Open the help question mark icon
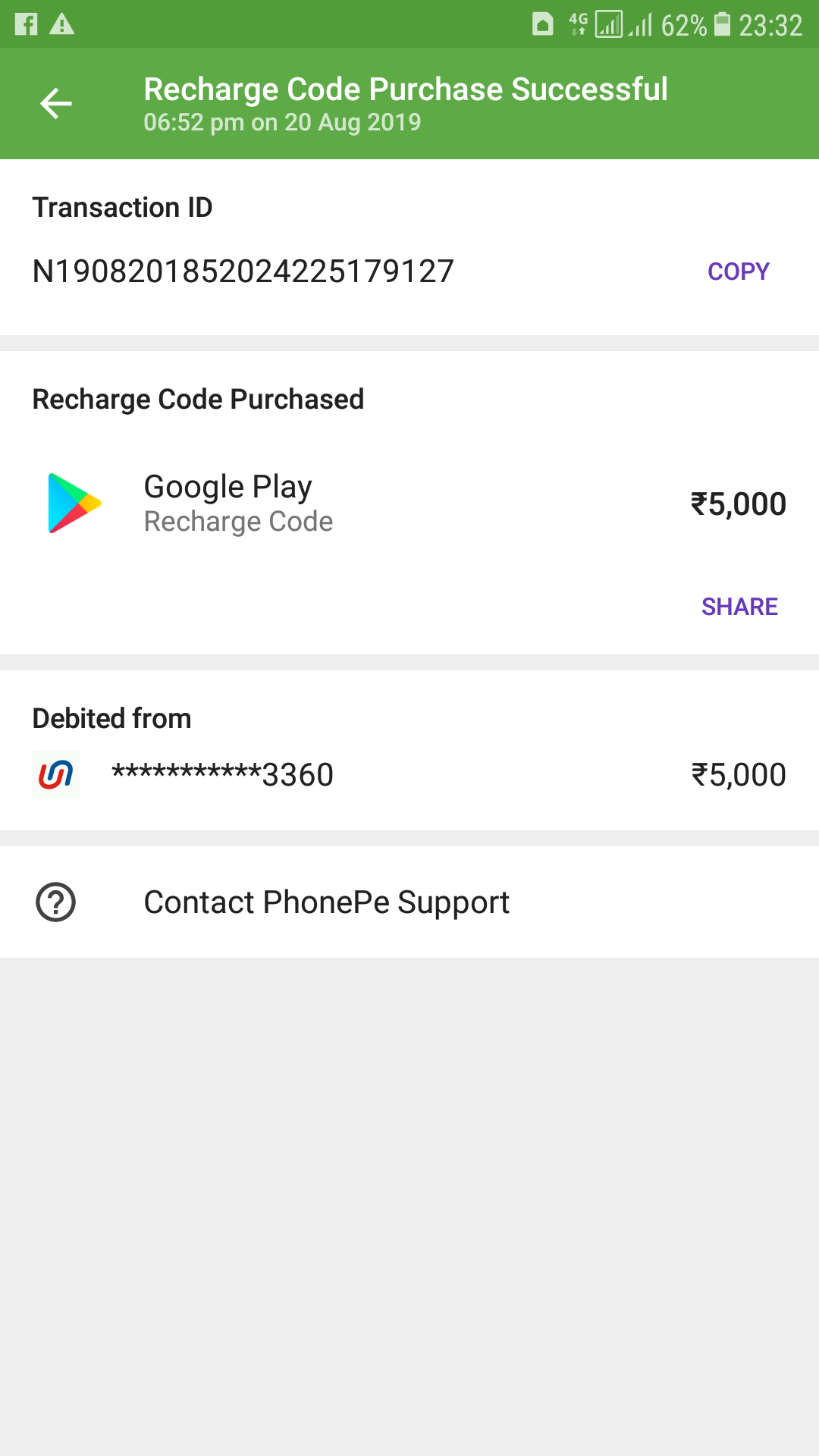 tap(55, 902)
